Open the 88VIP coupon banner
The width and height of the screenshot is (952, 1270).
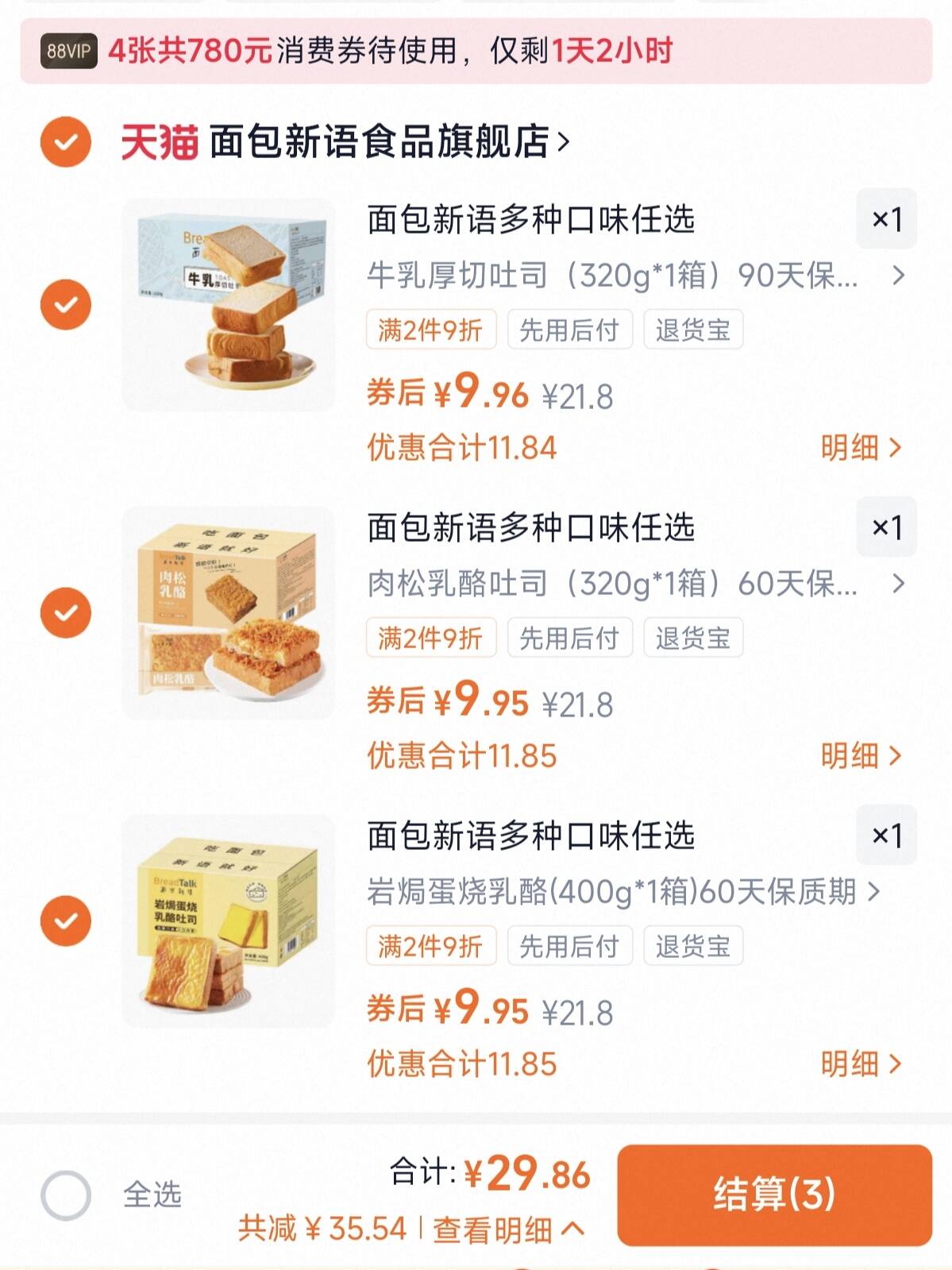[476, 52]
